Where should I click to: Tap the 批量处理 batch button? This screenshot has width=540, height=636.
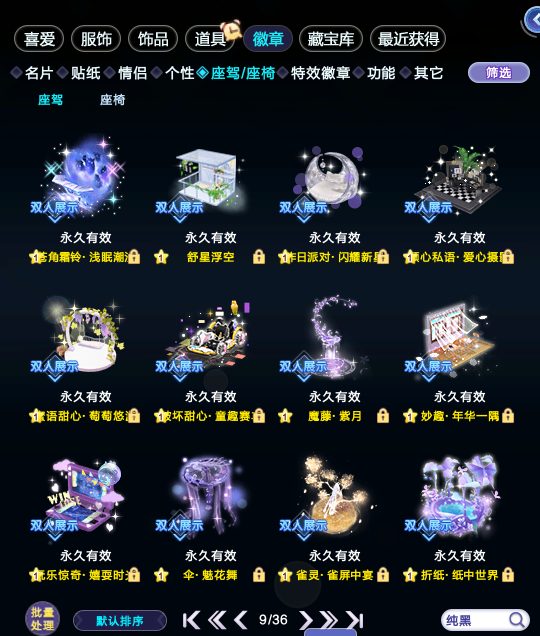coord(43,619)
